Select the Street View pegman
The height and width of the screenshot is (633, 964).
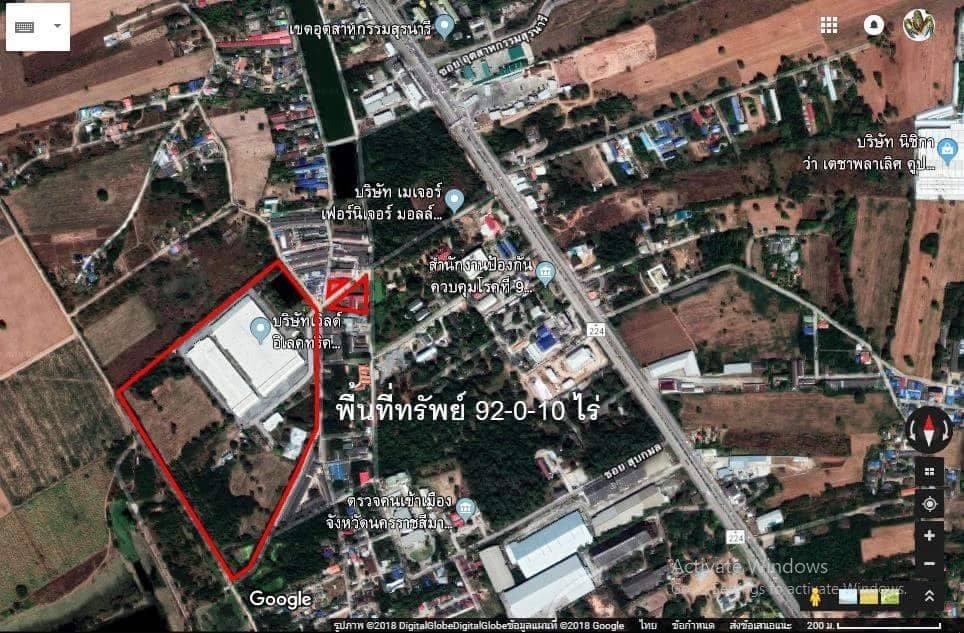(817, 597)
